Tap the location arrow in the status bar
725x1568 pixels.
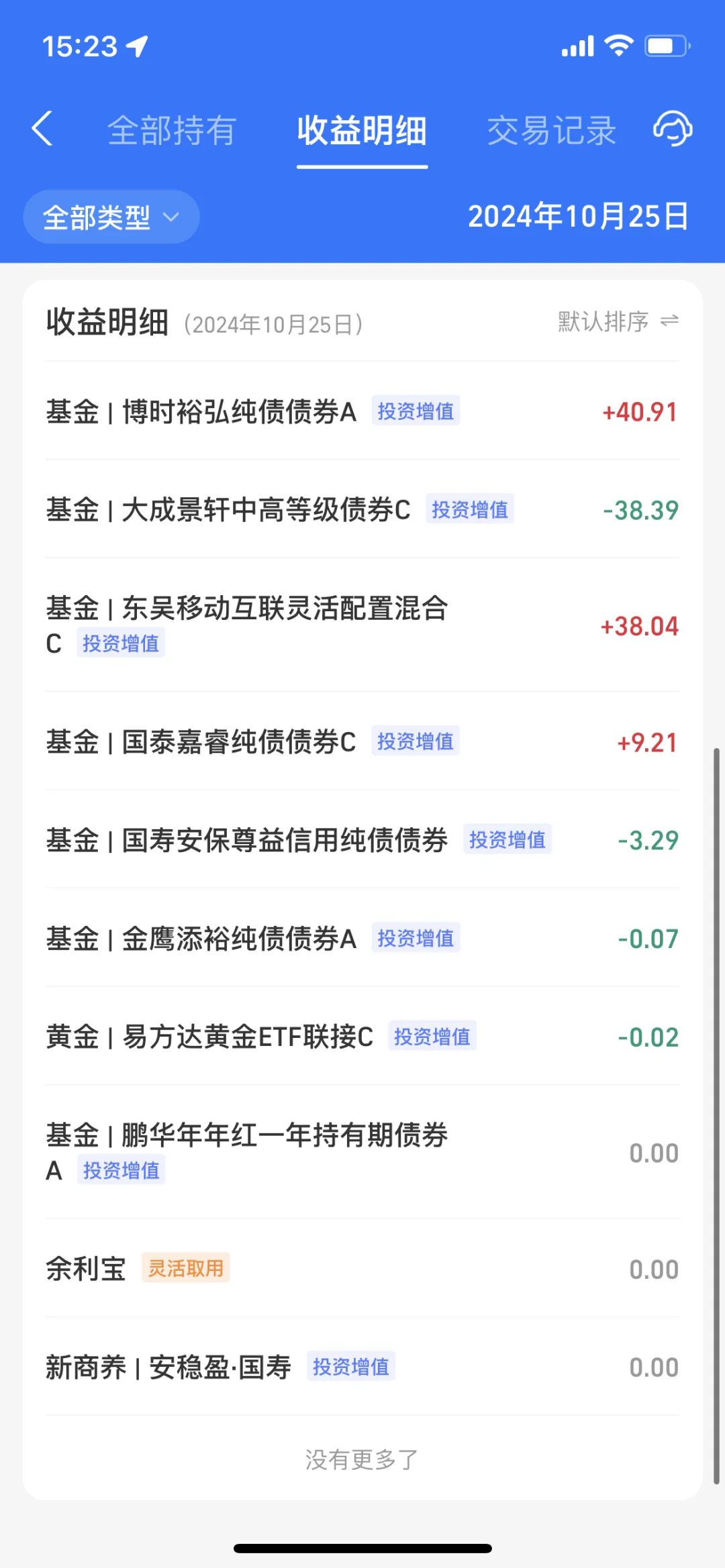[x=138, y=46]
